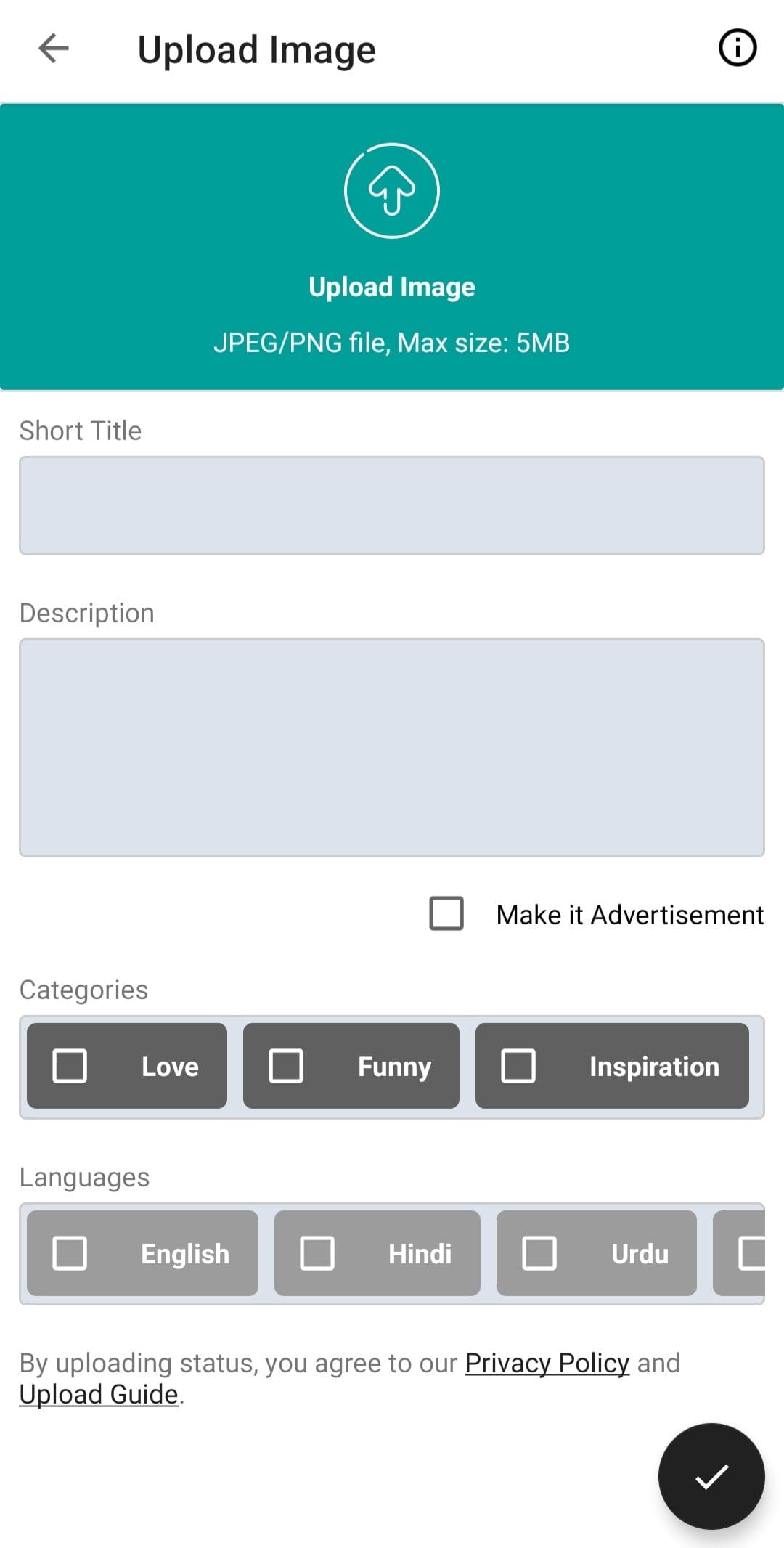Choose the Inspiration category
Screen dimensions: 784x1548
[x=612, y=1066]
